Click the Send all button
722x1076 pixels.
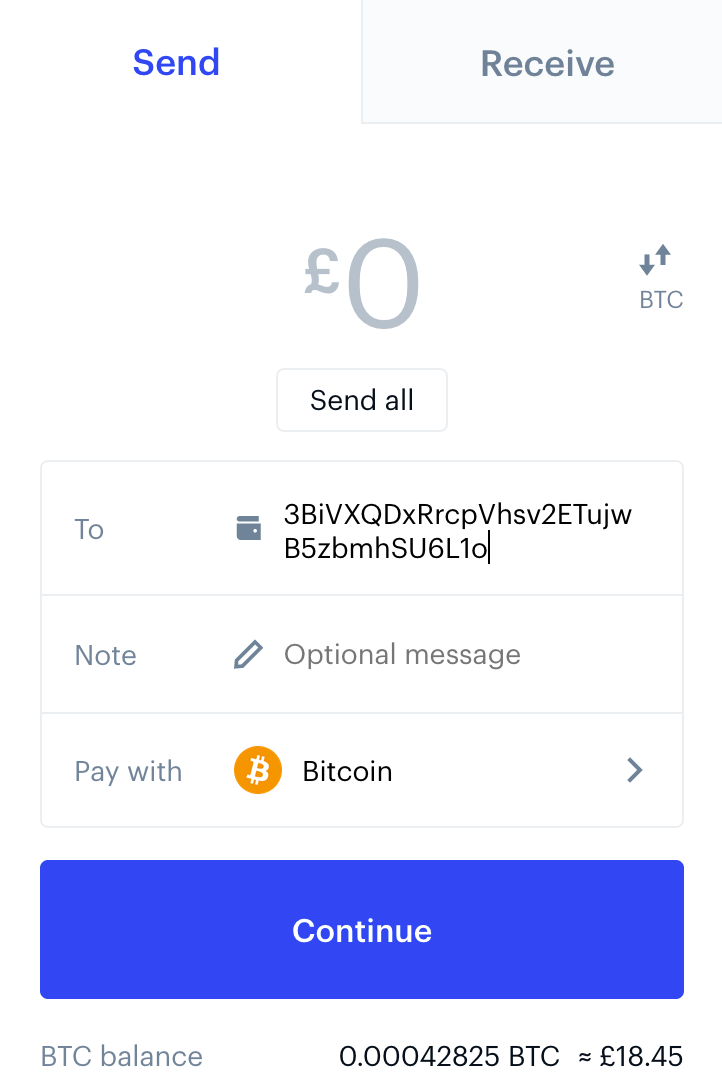click(x=361, y=400)
